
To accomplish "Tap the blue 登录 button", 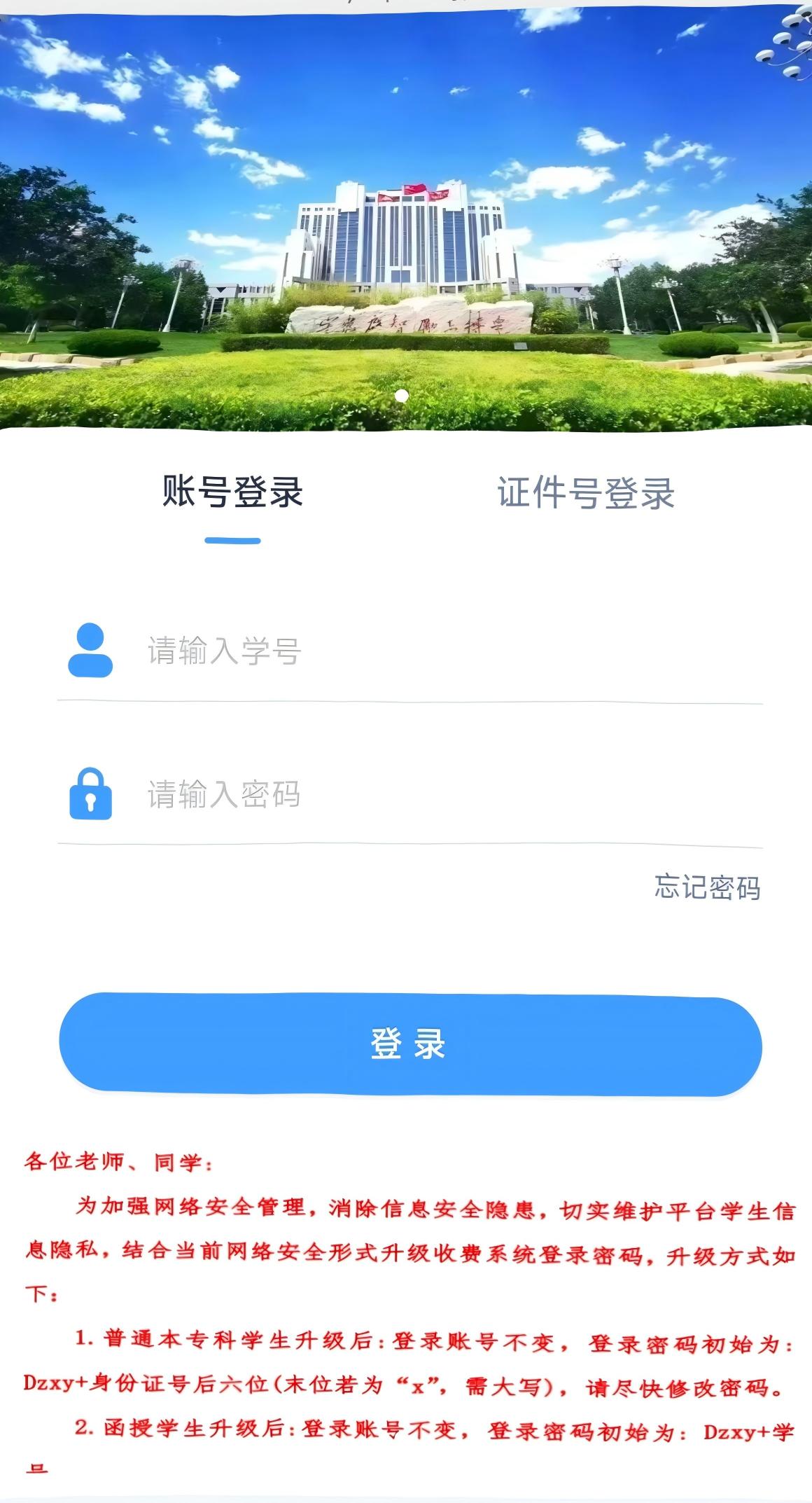I will (410, 1044).
